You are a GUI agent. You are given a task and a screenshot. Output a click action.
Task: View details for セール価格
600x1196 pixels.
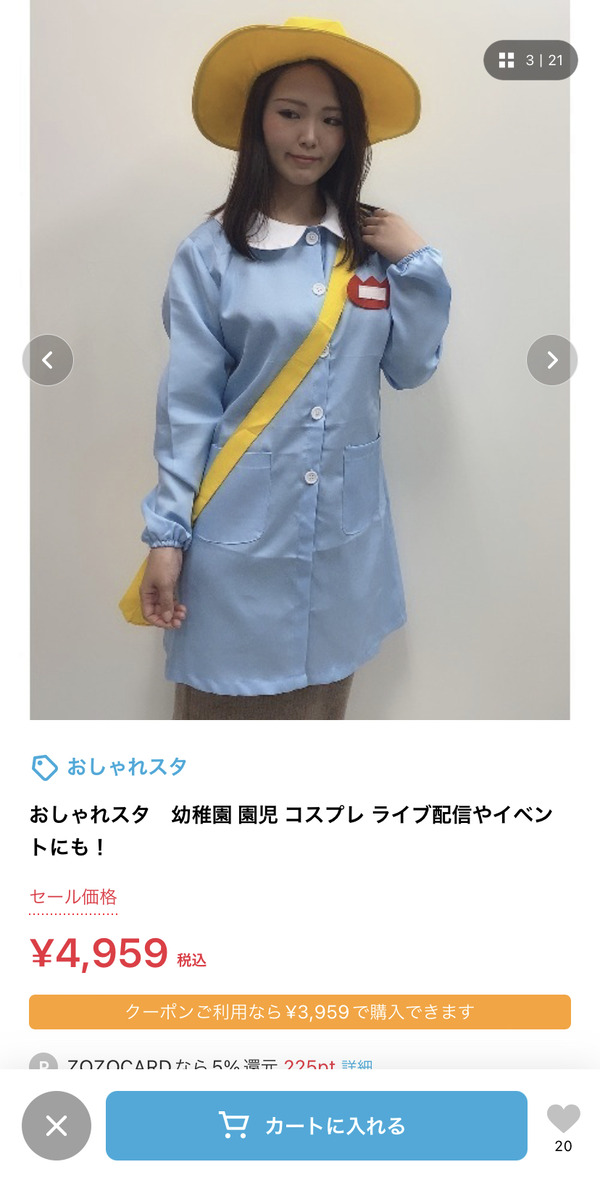click(73, 897)
